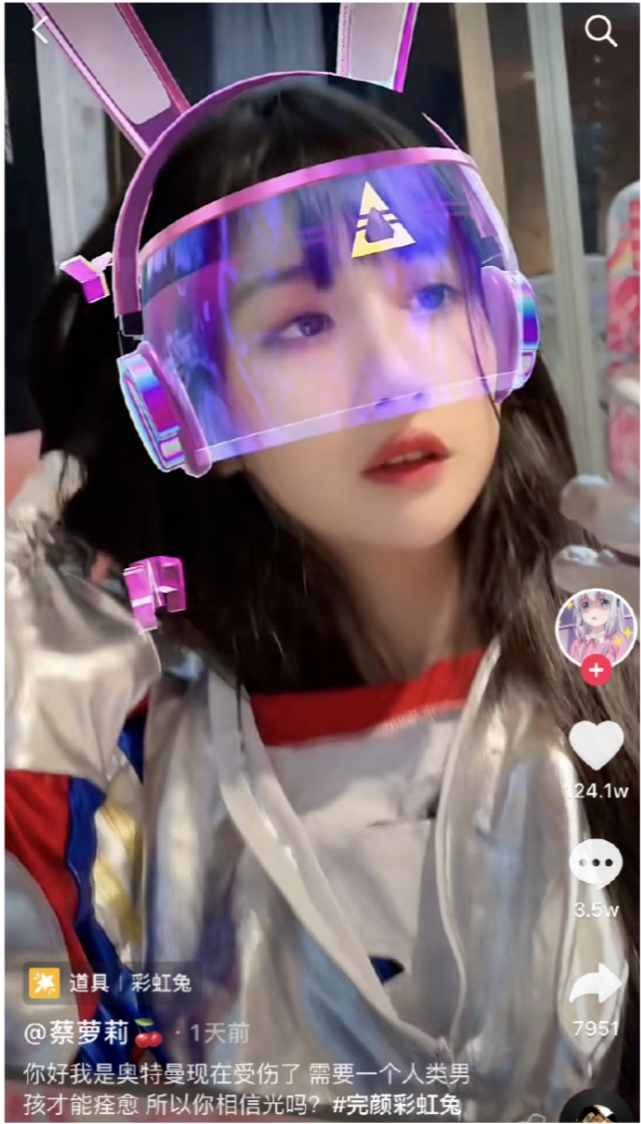
Task: Share this video via the arrow icon
Action: tap(596, 986)
